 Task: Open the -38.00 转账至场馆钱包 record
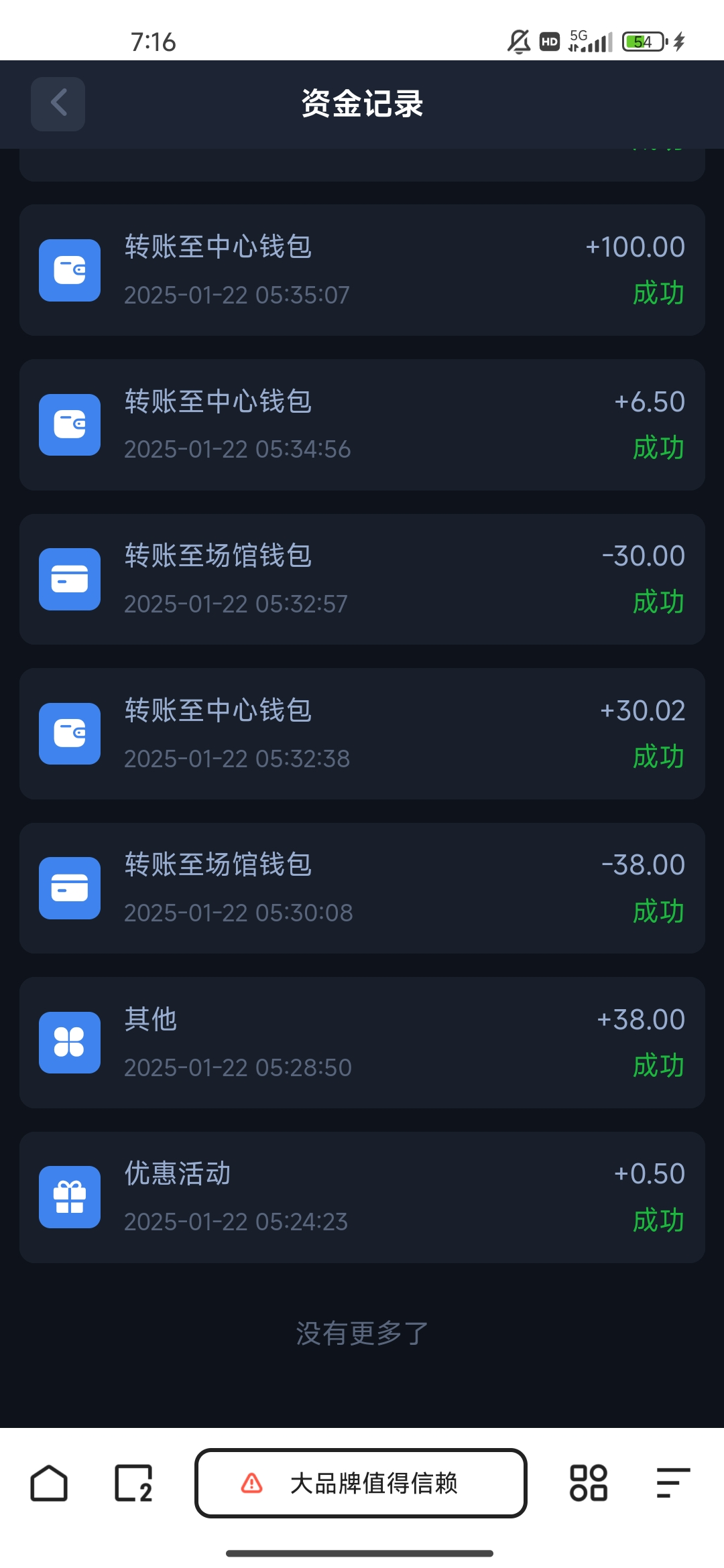[362, 888]
